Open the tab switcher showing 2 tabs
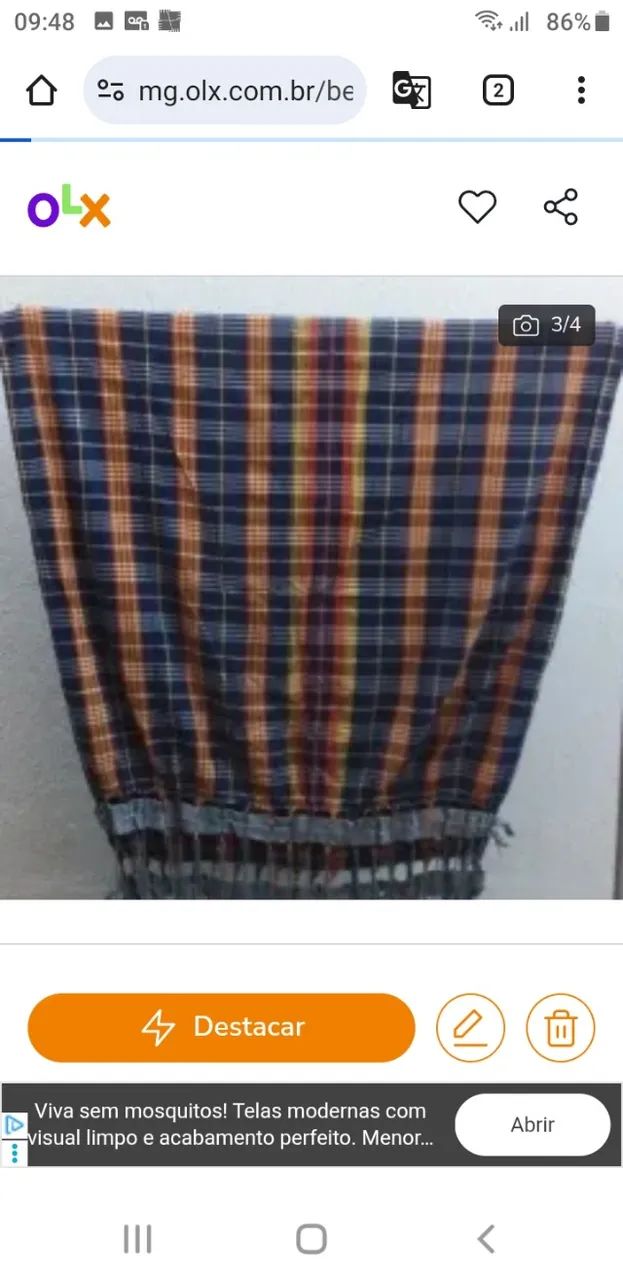The width and height of the screenshot is (623, 1280). (x=497, y=91)
